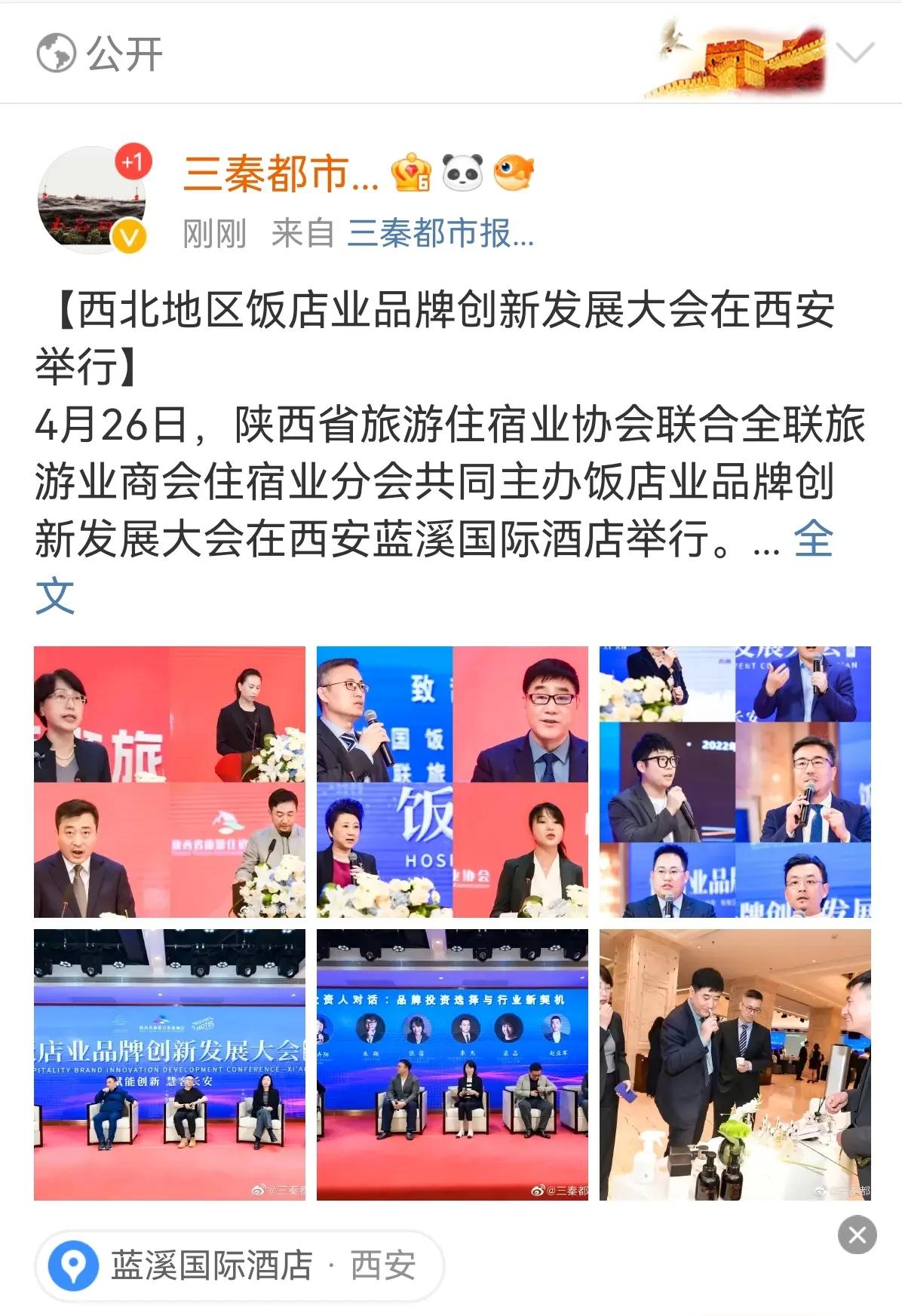This screenshot has height=1316, width=902.
Task: Open the 三秦都市报 source link
Action: click(x=437, y=235)
